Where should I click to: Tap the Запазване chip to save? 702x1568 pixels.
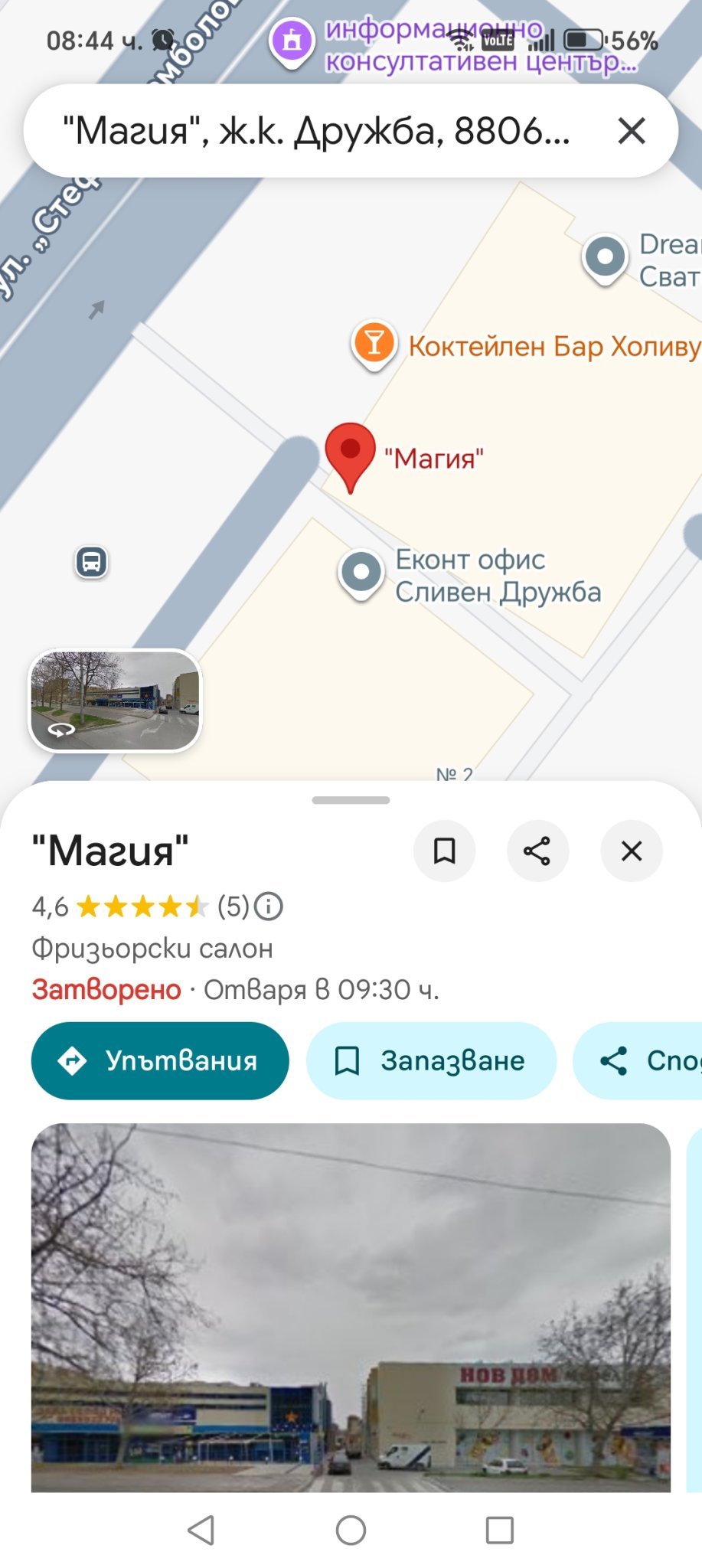[431, 1060]
